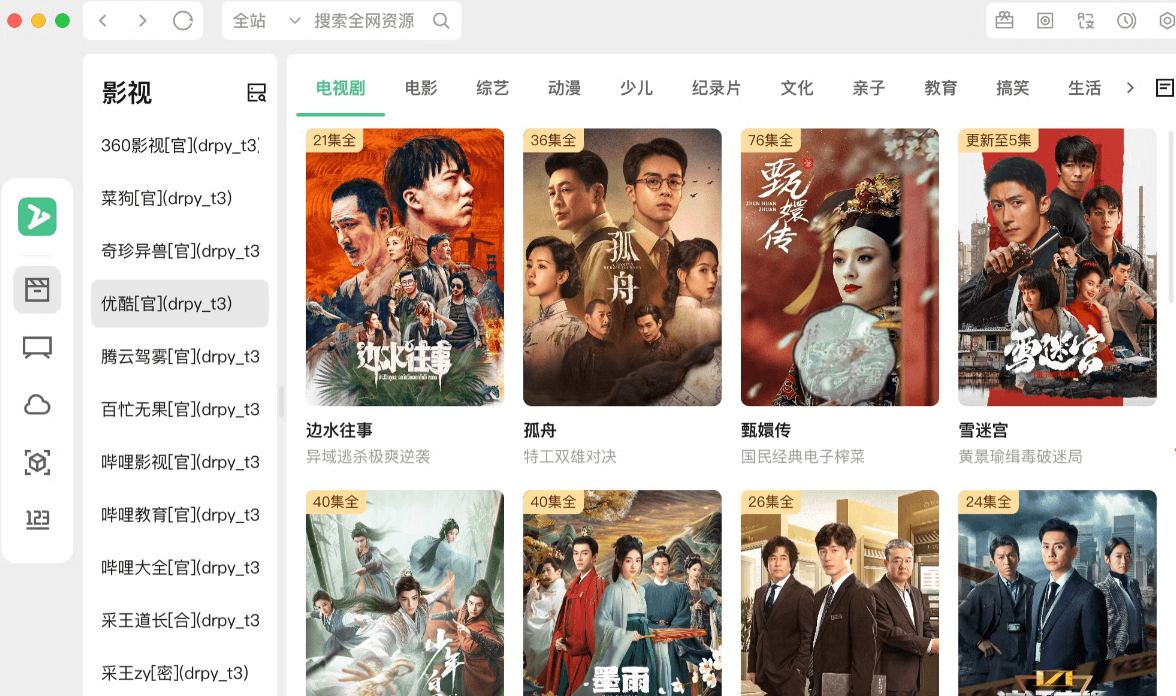The height and width of the screenshot is (696, 1176).
Task: Open the 雪迷宫 drama card
Action: 1057,267
